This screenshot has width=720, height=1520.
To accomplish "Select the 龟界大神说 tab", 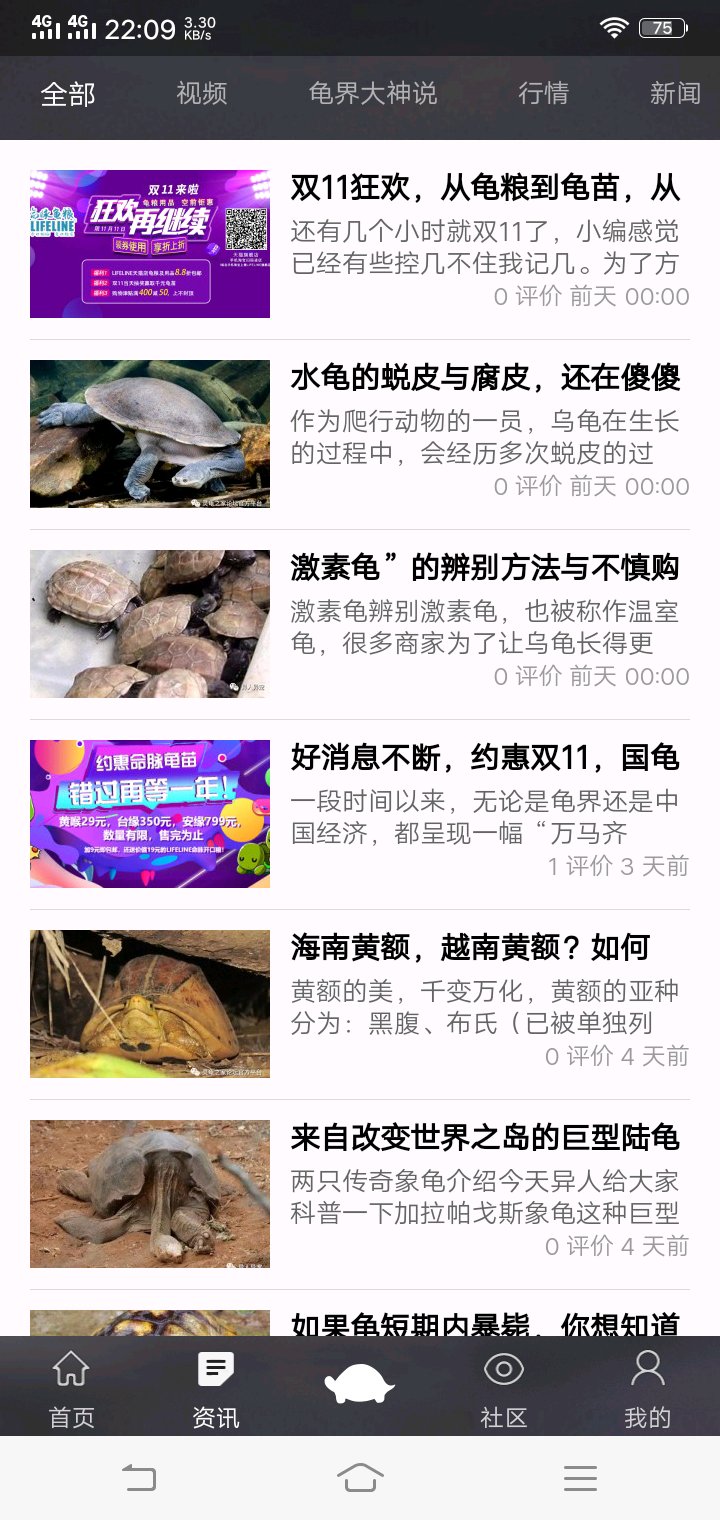I will click(x=373, y=94).
